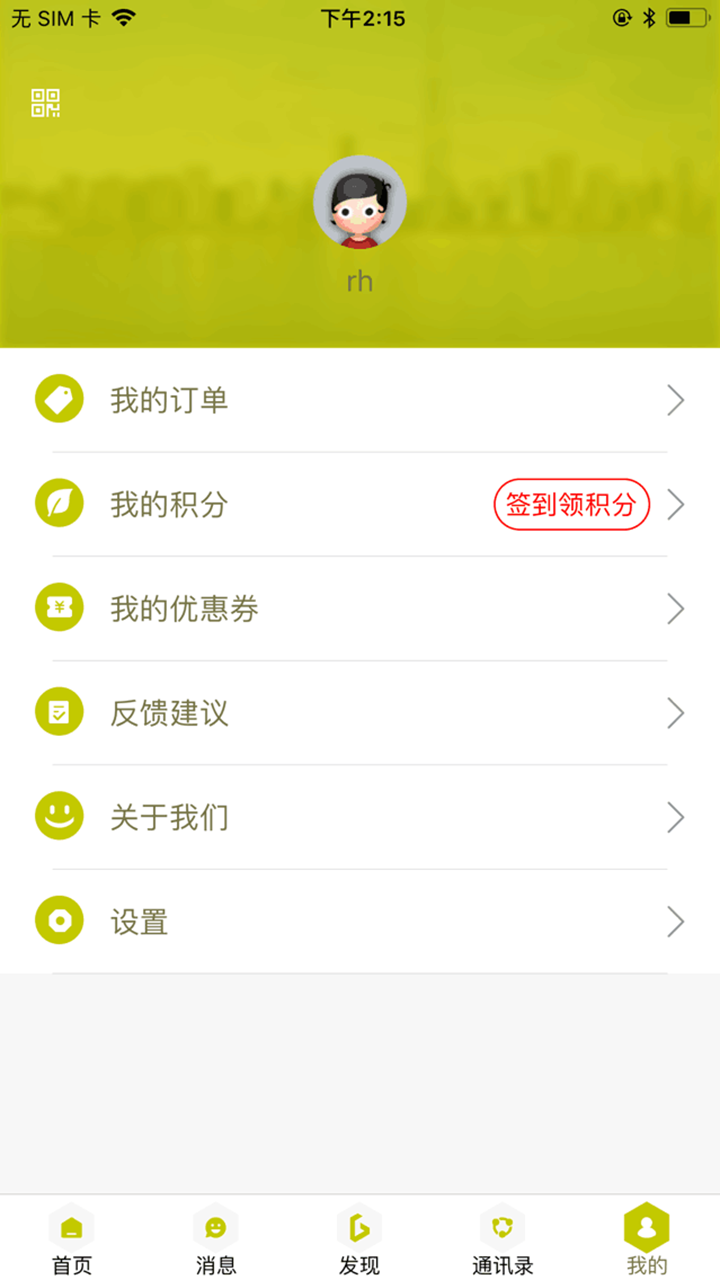Select the 我的 tab
Image resolution: width=720 pixels, height=1280 pixels.
click(647, 1238)
